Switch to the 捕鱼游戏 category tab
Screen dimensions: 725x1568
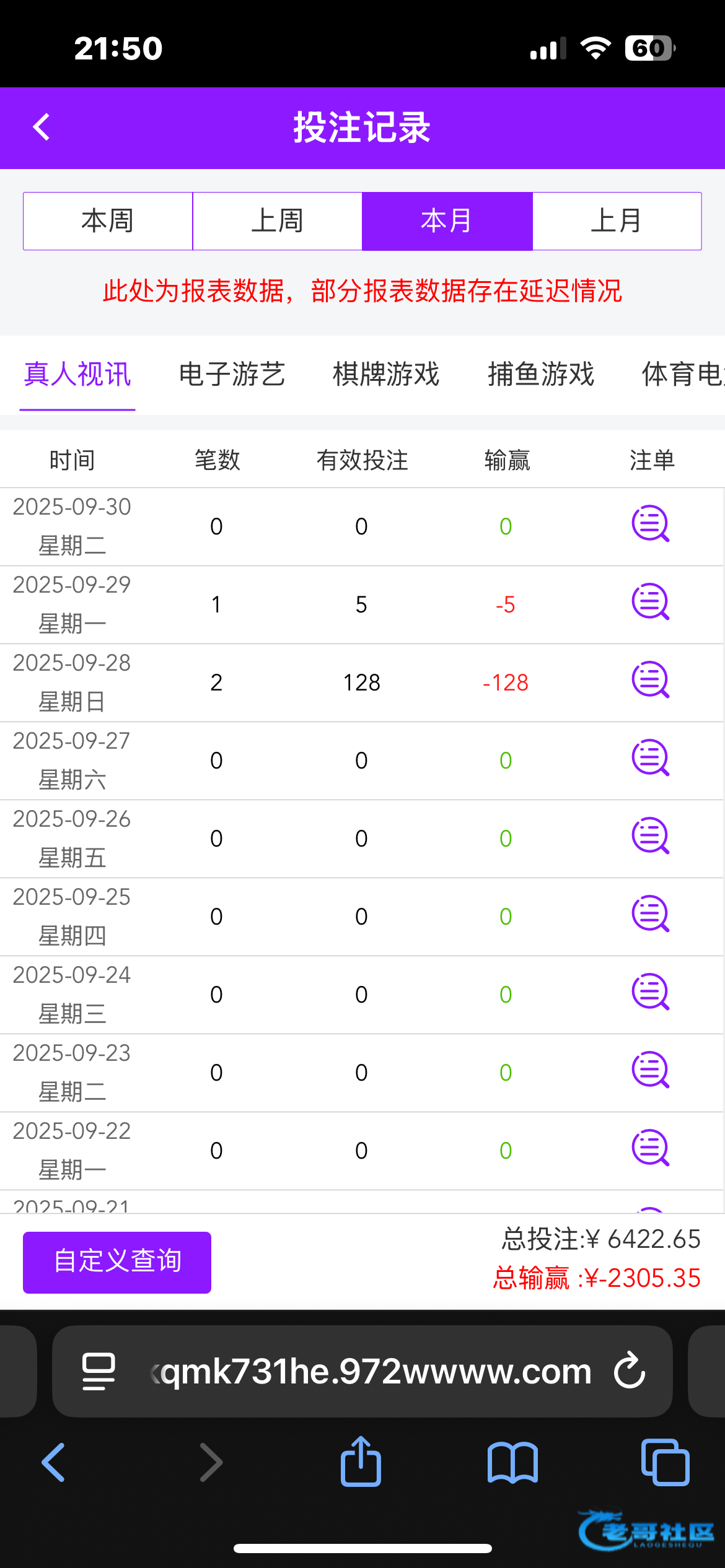coord(540,374)
